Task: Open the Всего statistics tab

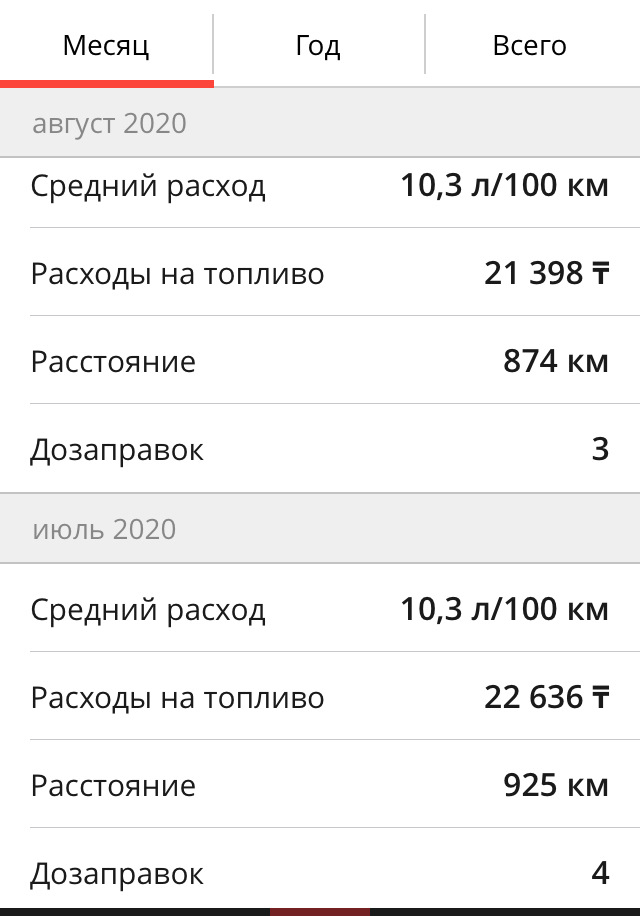Action: [530, 45]
